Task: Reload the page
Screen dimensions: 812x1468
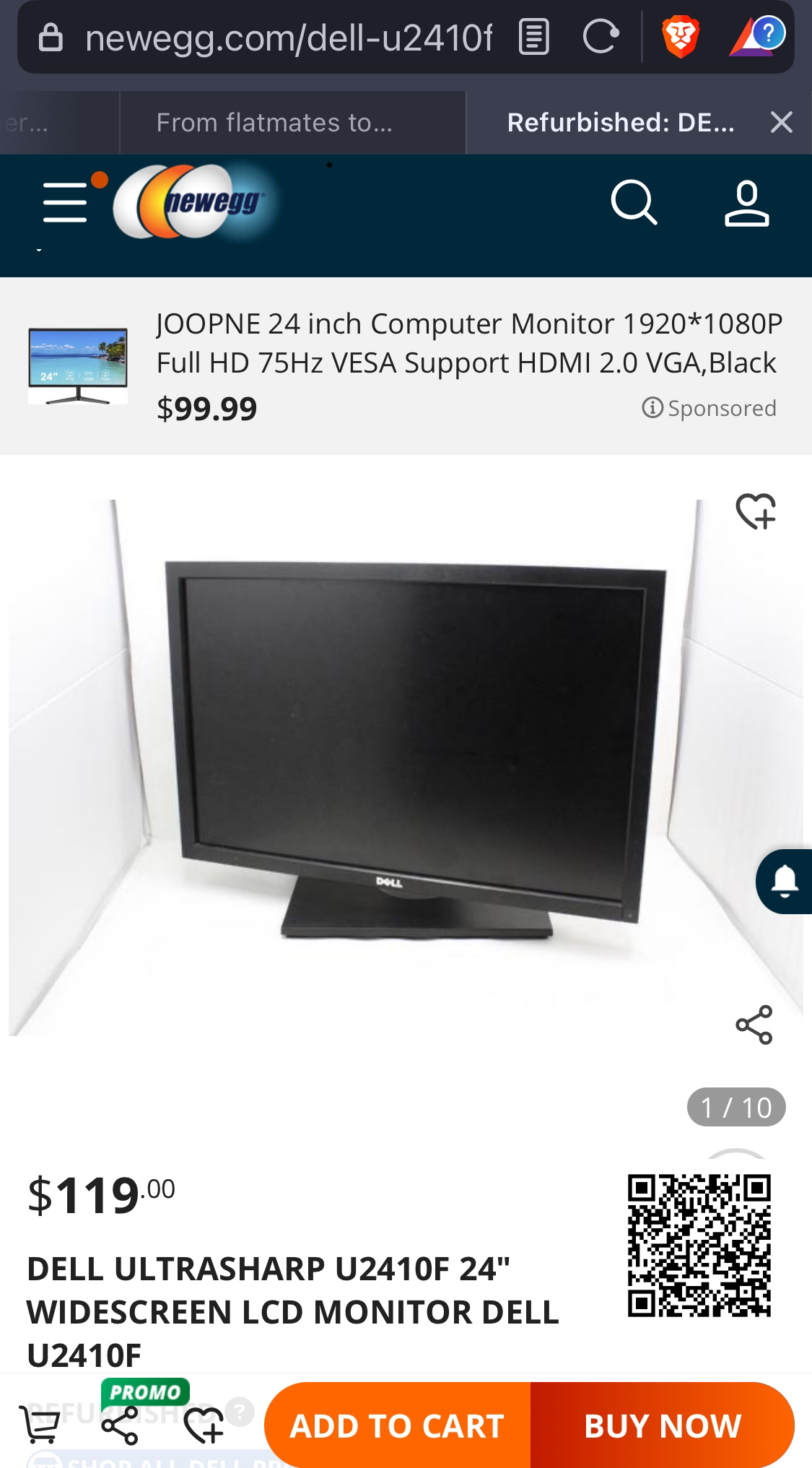Action: click(601, 37)
